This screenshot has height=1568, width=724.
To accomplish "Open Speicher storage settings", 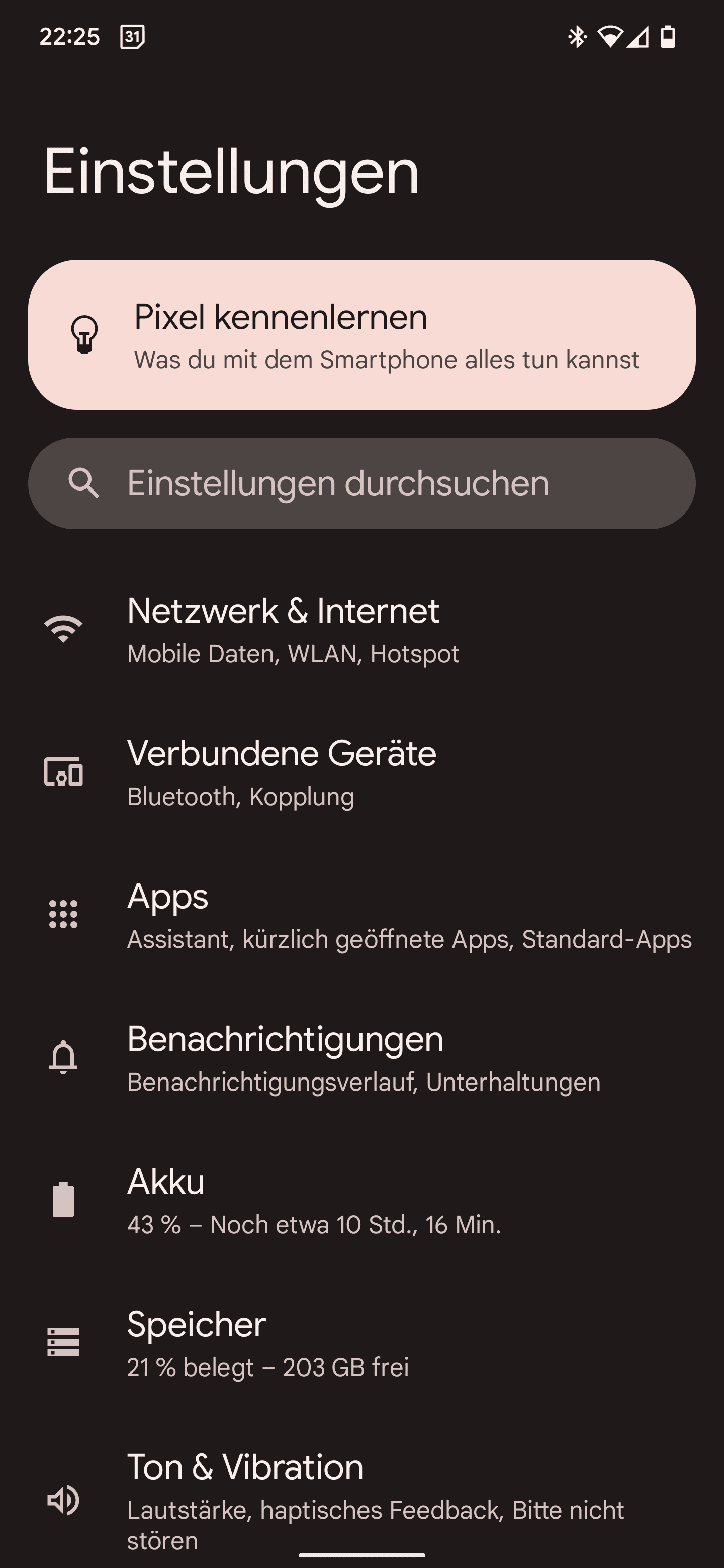I will point(361,1343).
